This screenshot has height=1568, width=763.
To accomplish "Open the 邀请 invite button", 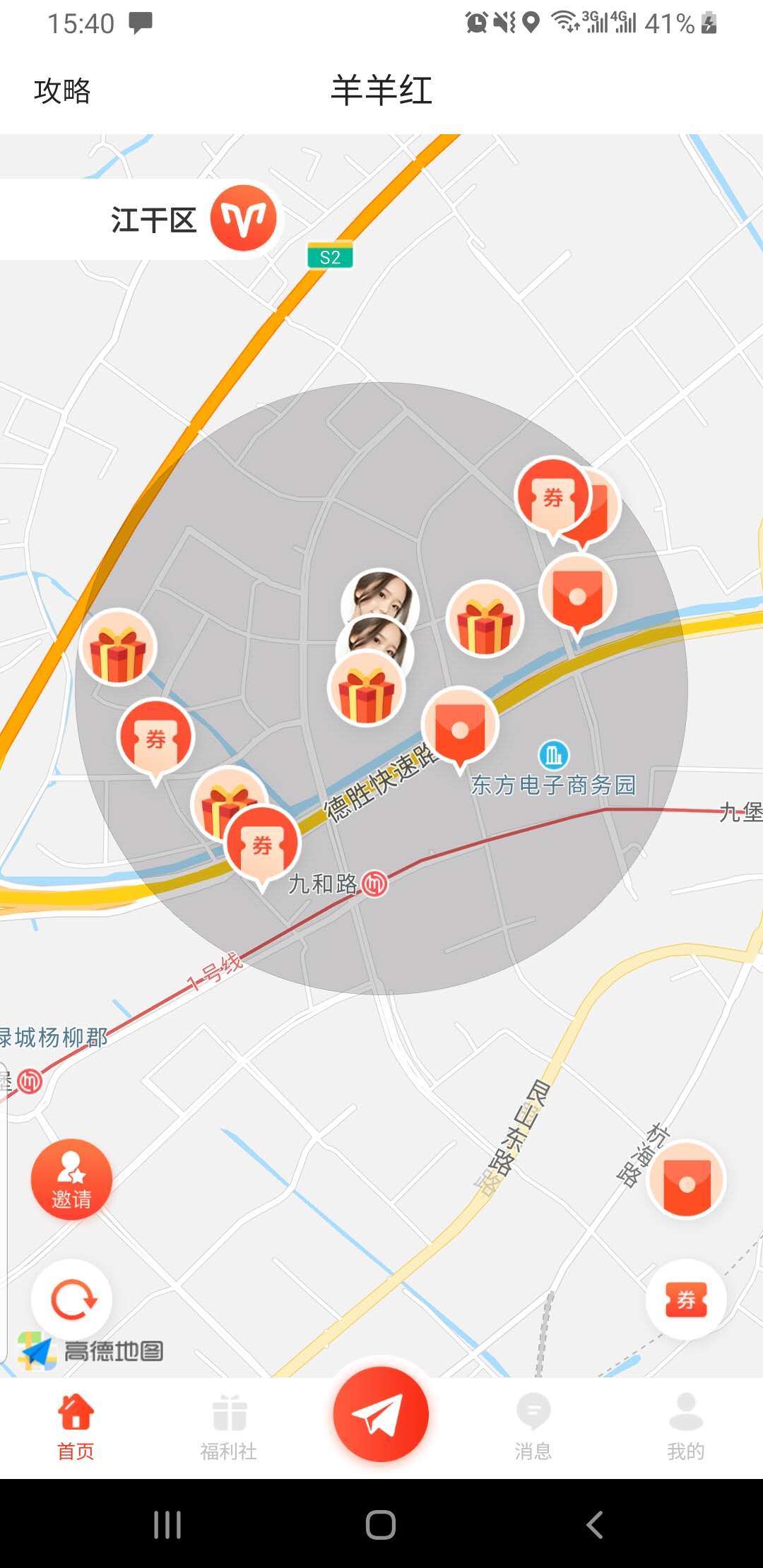I will [71, 1179].
